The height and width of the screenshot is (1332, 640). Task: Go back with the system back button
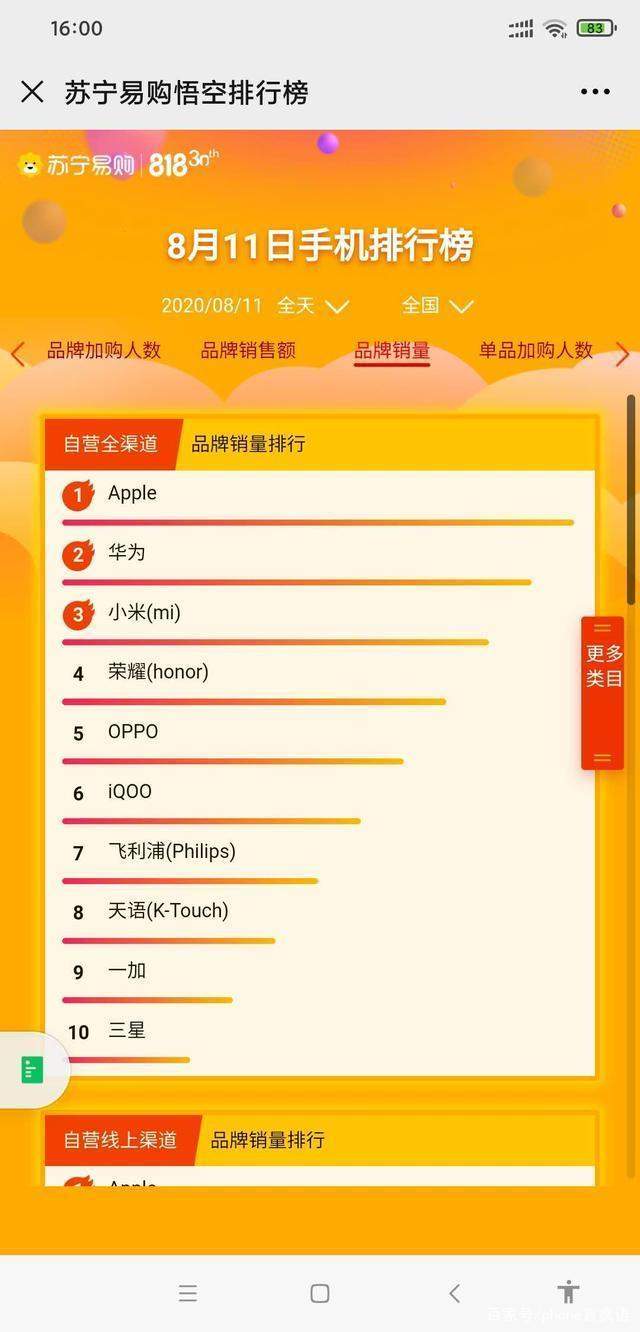click(x=454, y=1293)
